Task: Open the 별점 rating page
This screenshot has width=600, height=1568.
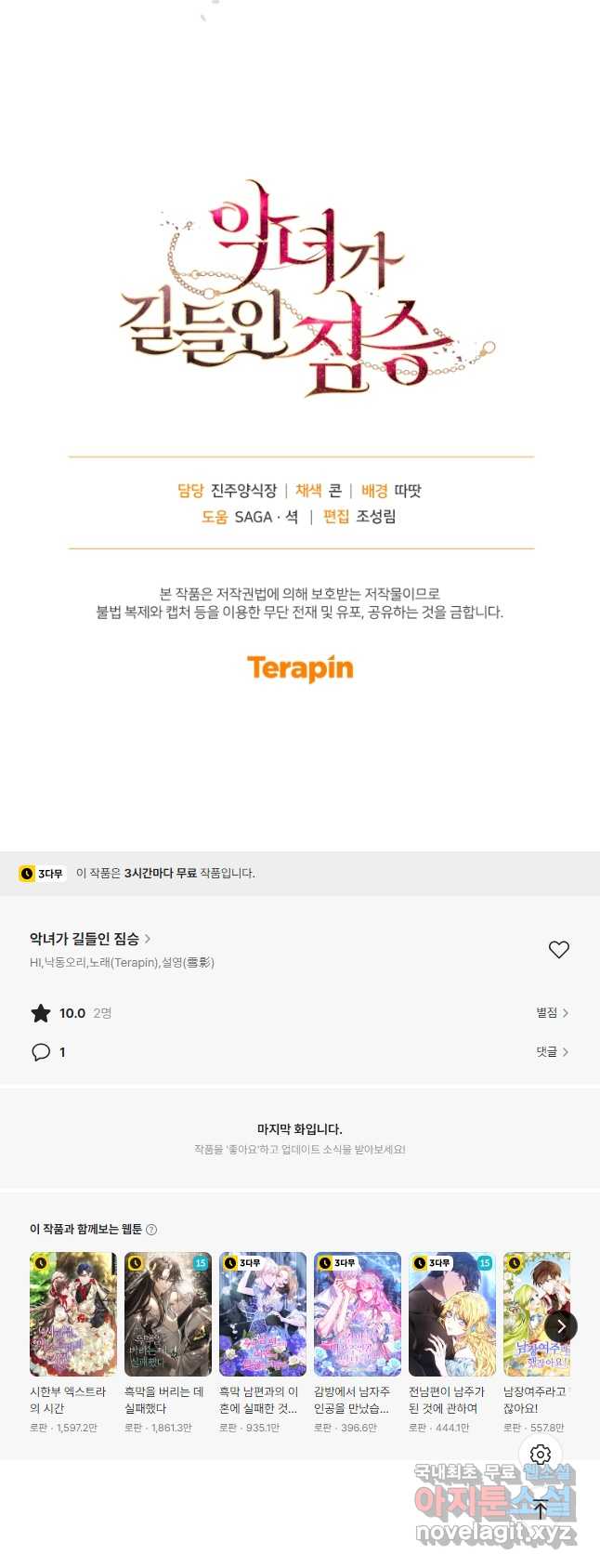Action: click(552, 1012)
